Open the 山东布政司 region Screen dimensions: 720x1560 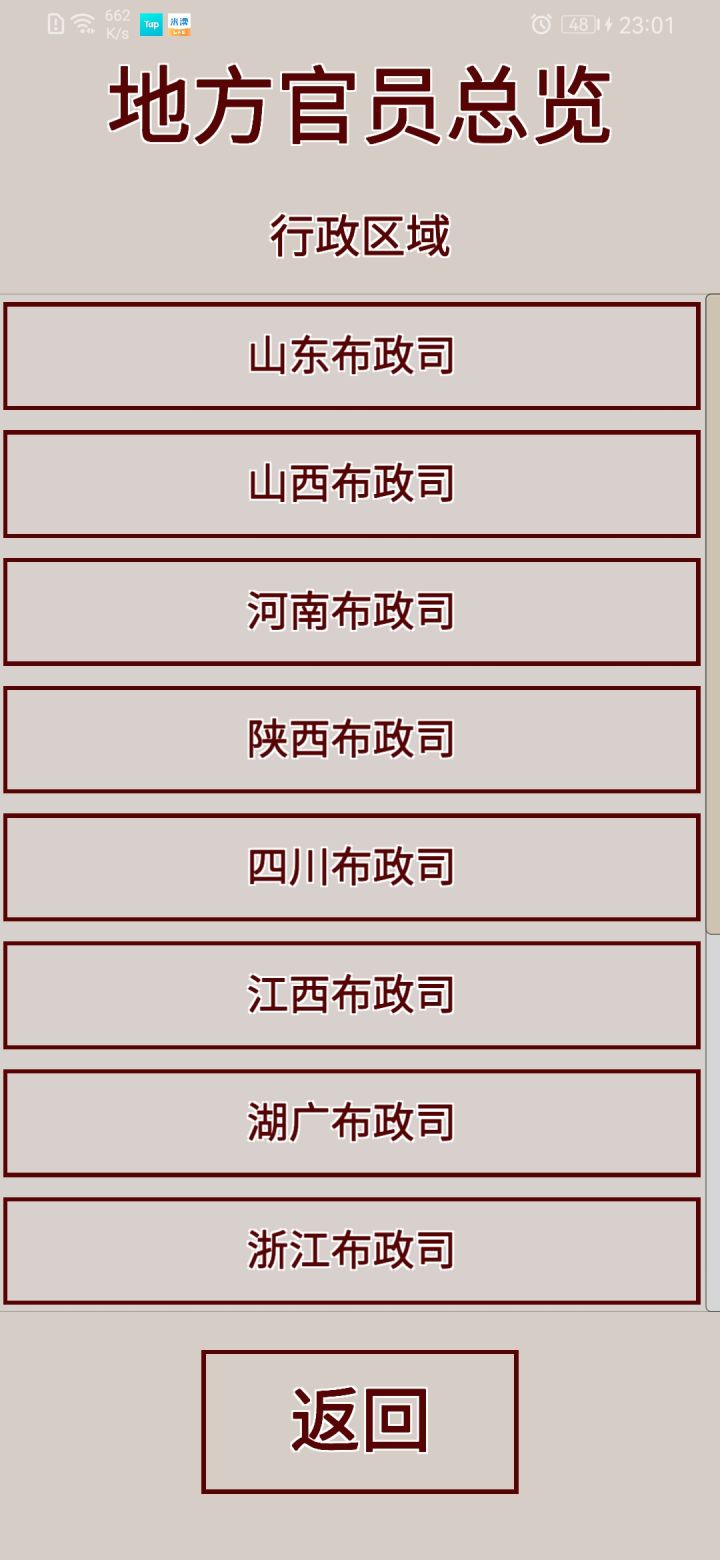(x=353, y=356)
